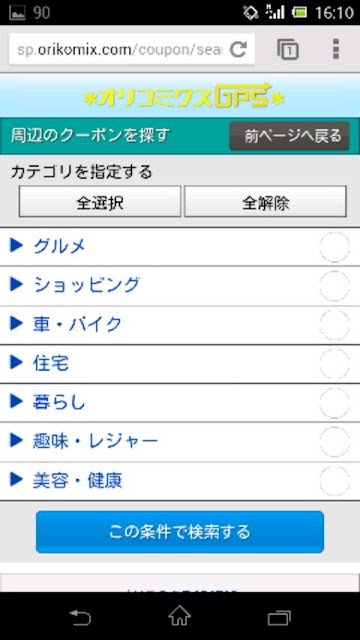Clear all categories with 全解除

pos(265,202)
